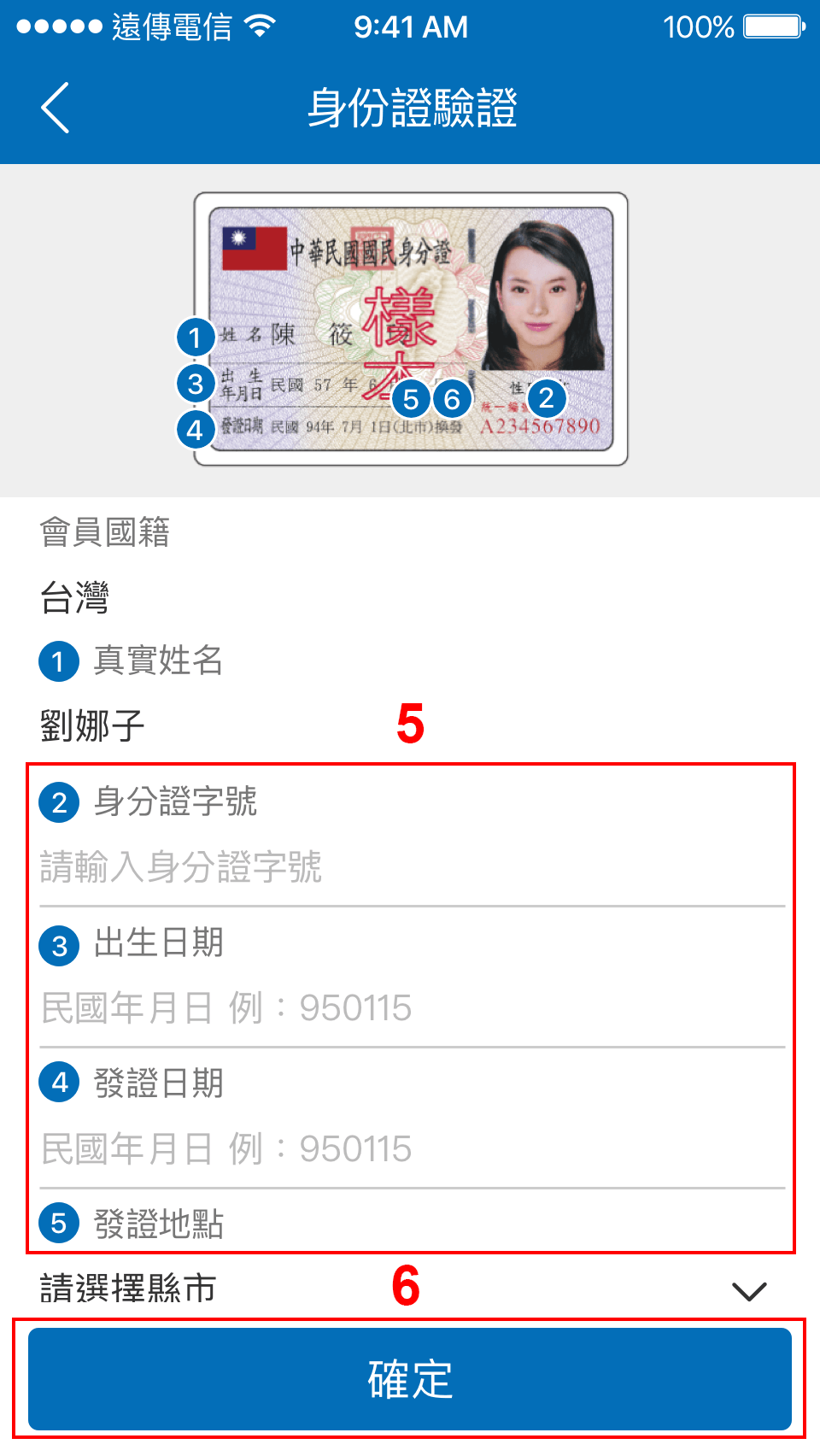This screenshot has height=1456, width=820.
Task: Open the 請選擇縣市 city dropdown
Action: (410, 1289)
